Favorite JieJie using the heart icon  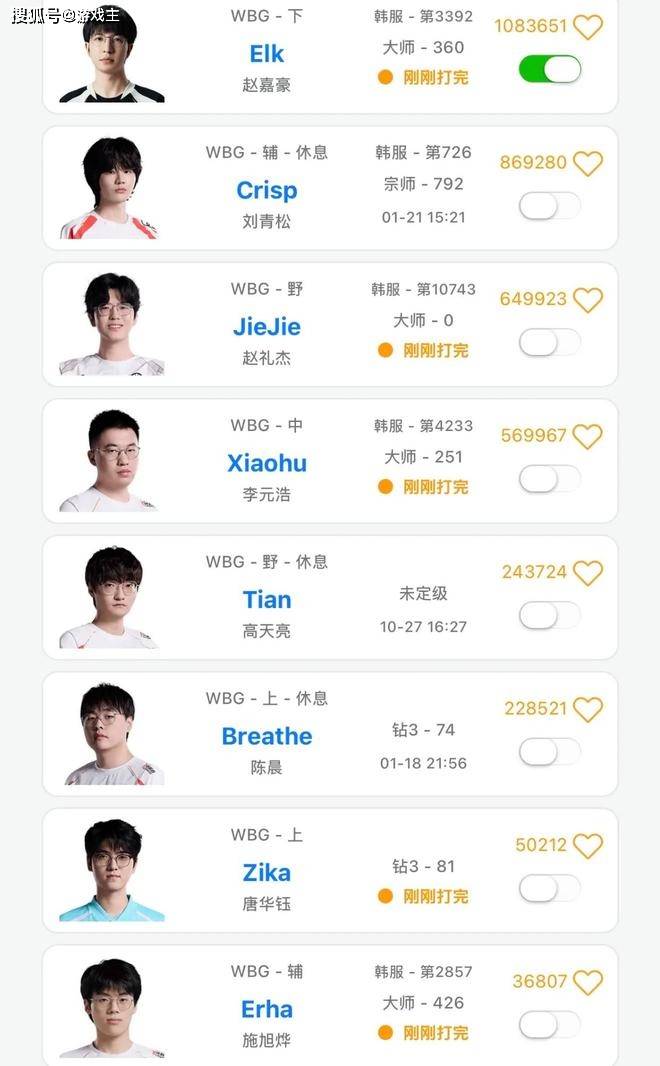coord(588,300)
